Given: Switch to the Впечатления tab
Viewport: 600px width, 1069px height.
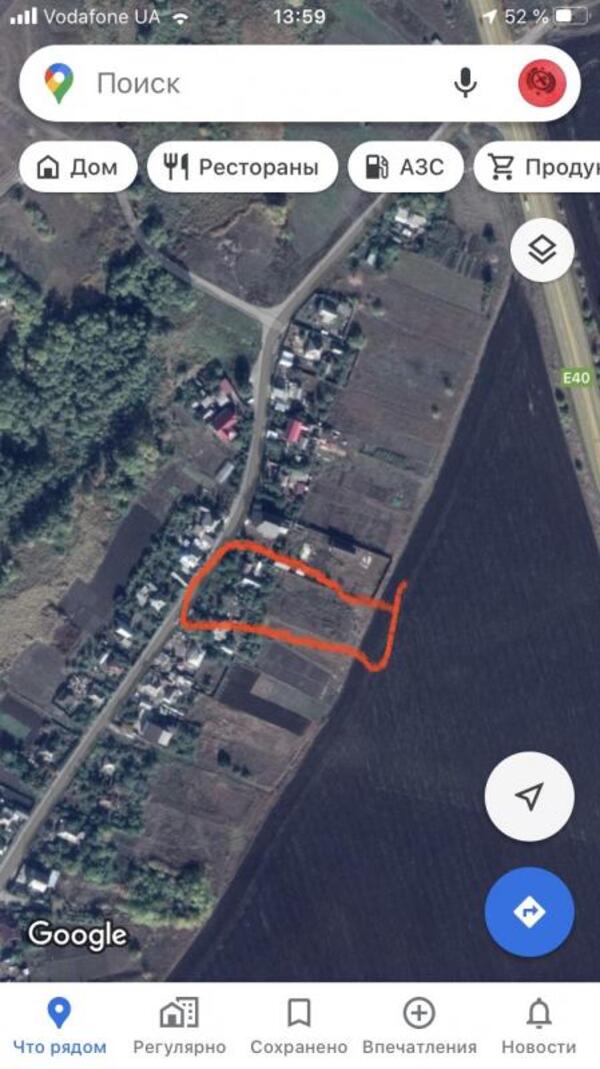Looking at the screenshot, I should tap(419, 1026).
